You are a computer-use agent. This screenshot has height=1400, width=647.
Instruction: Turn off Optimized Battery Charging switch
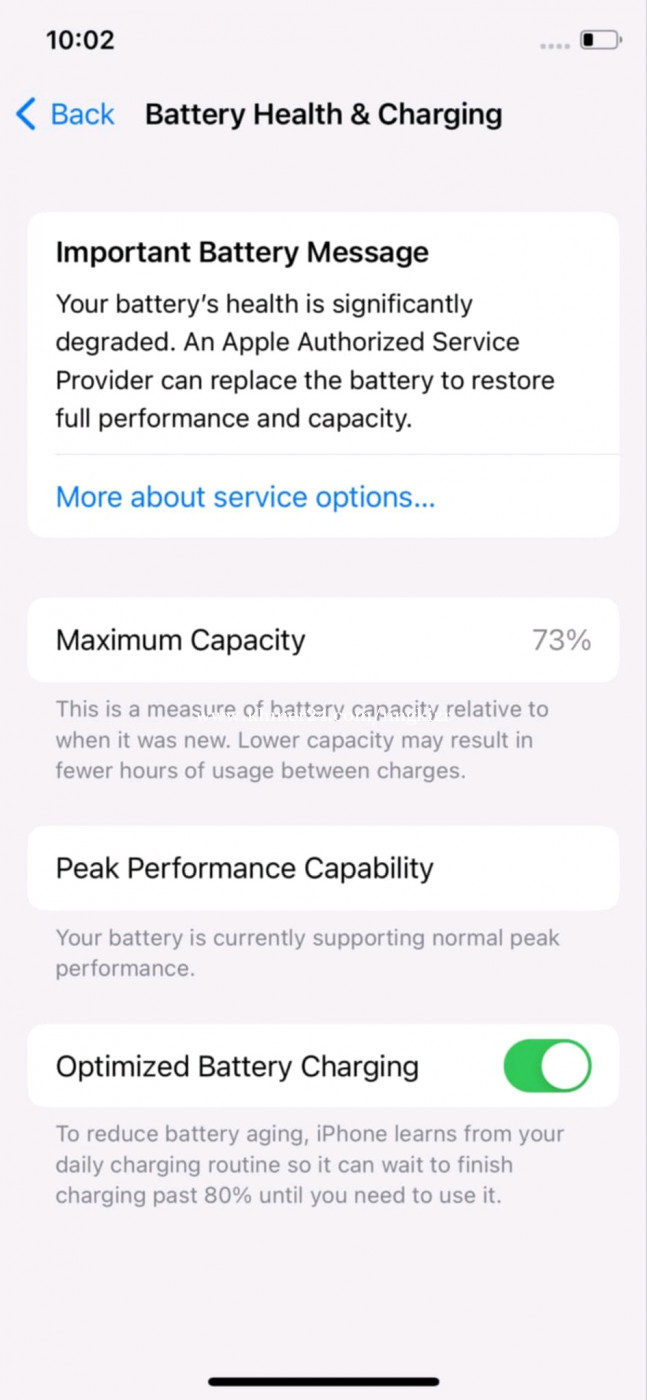click(547, 1066)
